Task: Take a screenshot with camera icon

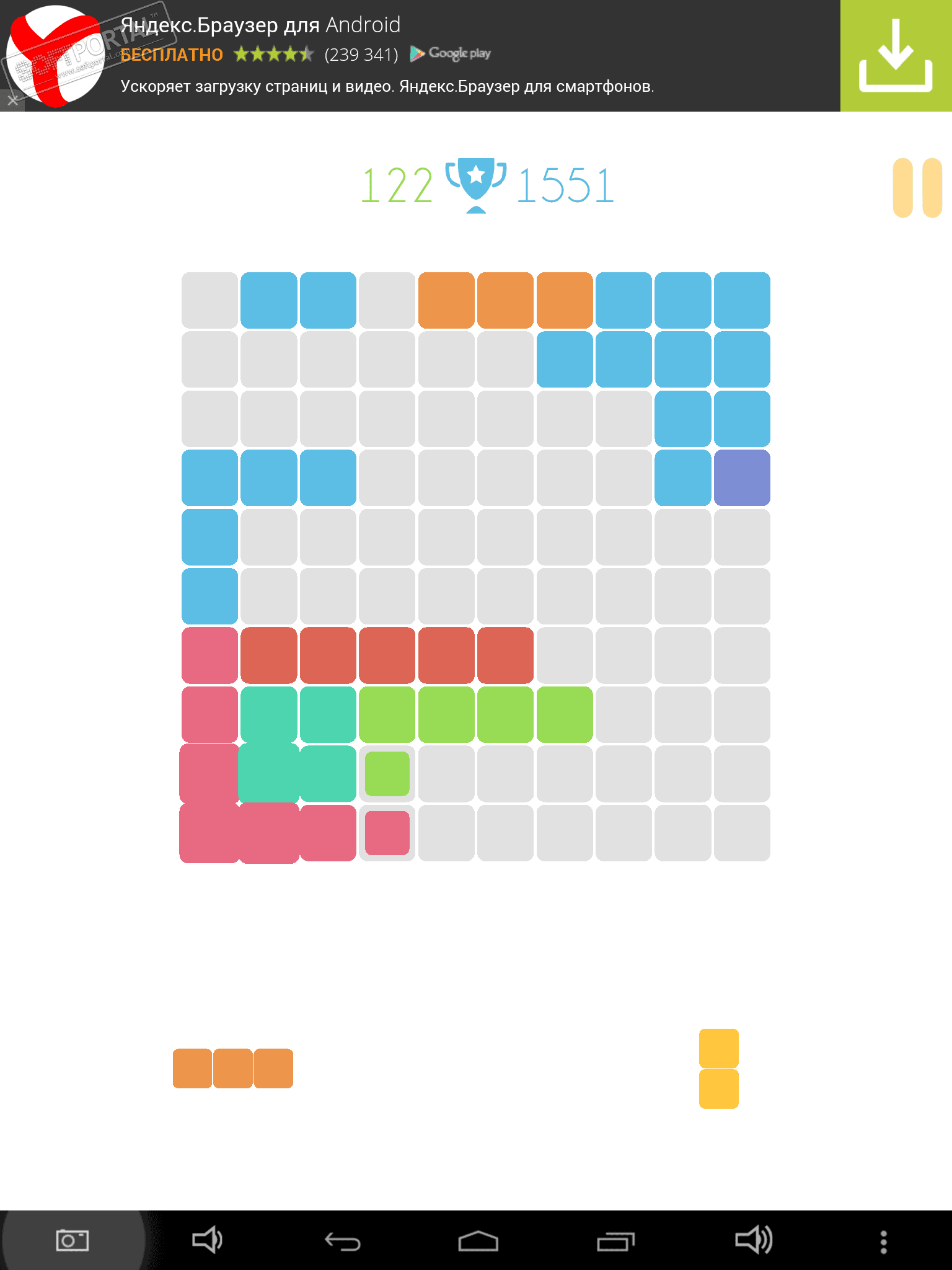Action: 73,1240
